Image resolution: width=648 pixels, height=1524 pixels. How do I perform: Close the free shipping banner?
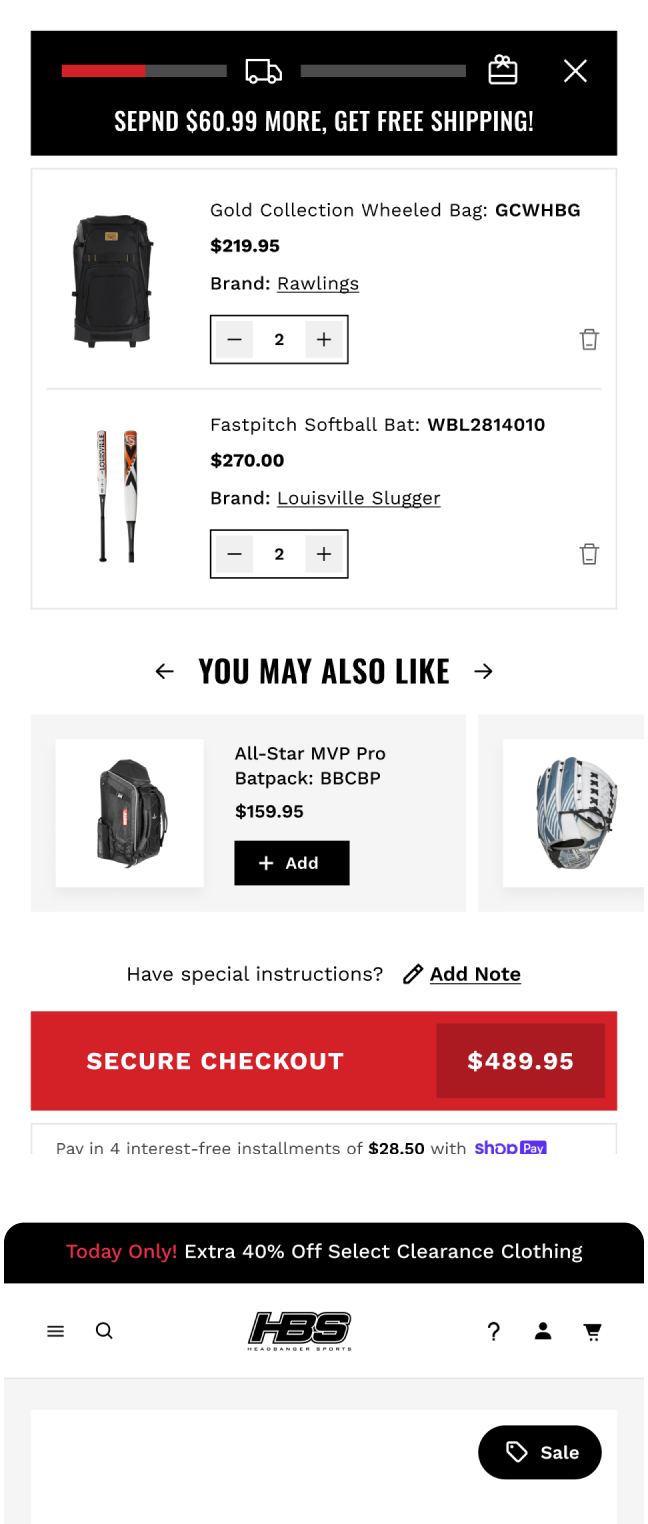coord(575,71)
